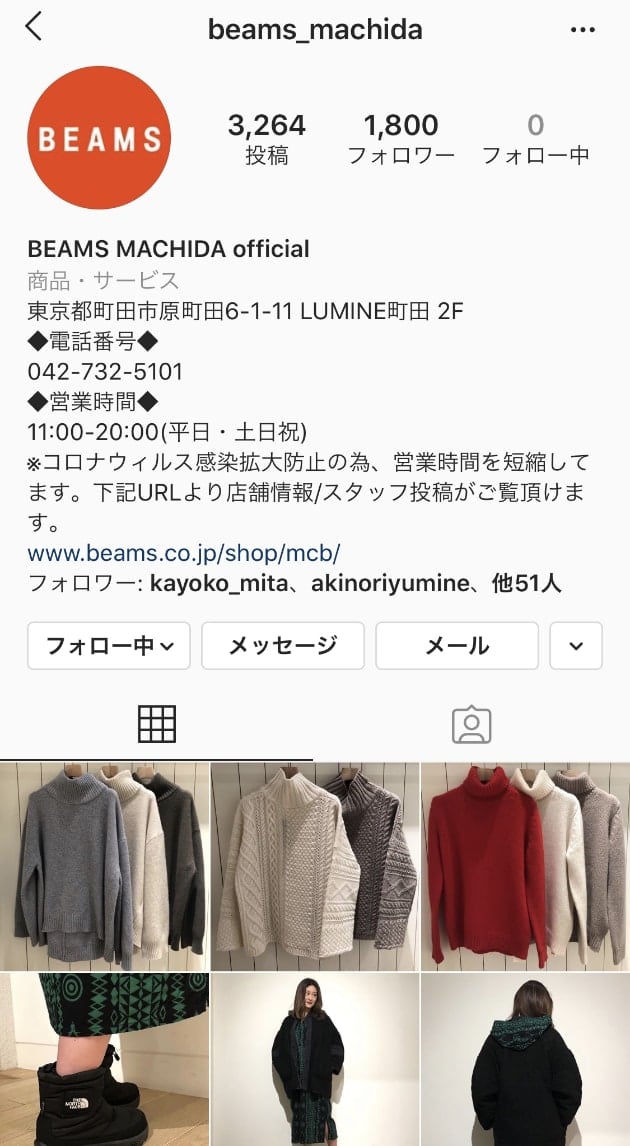
Task: Expand suggested accounts with the chevron button
Action: [x=576, y=646]
